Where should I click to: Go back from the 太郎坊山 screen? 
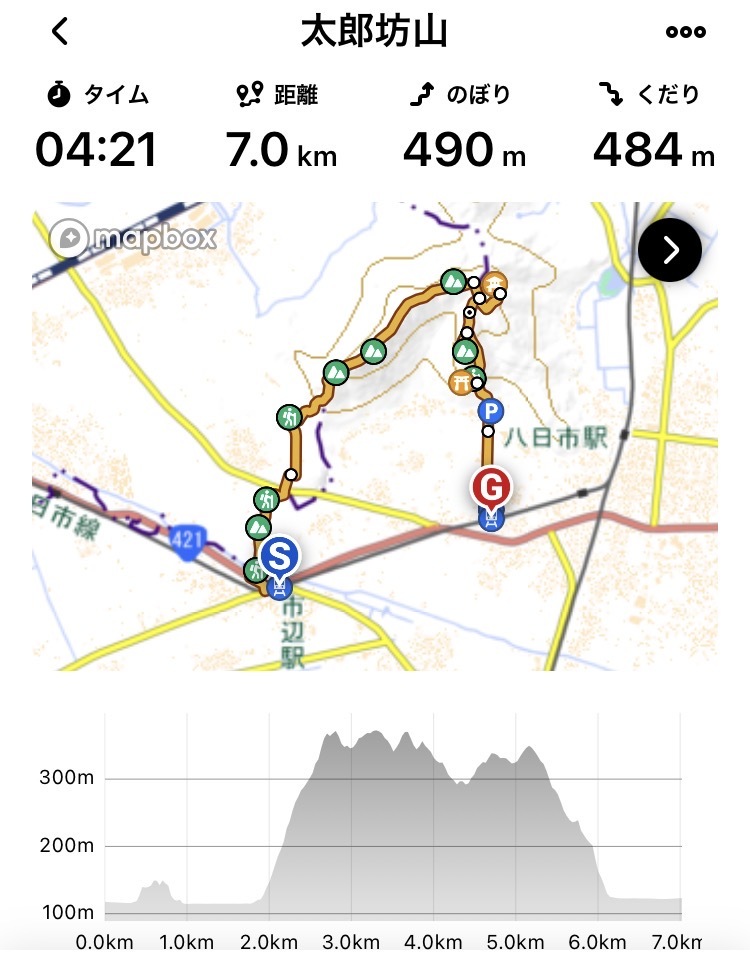[x=60, y=31]
